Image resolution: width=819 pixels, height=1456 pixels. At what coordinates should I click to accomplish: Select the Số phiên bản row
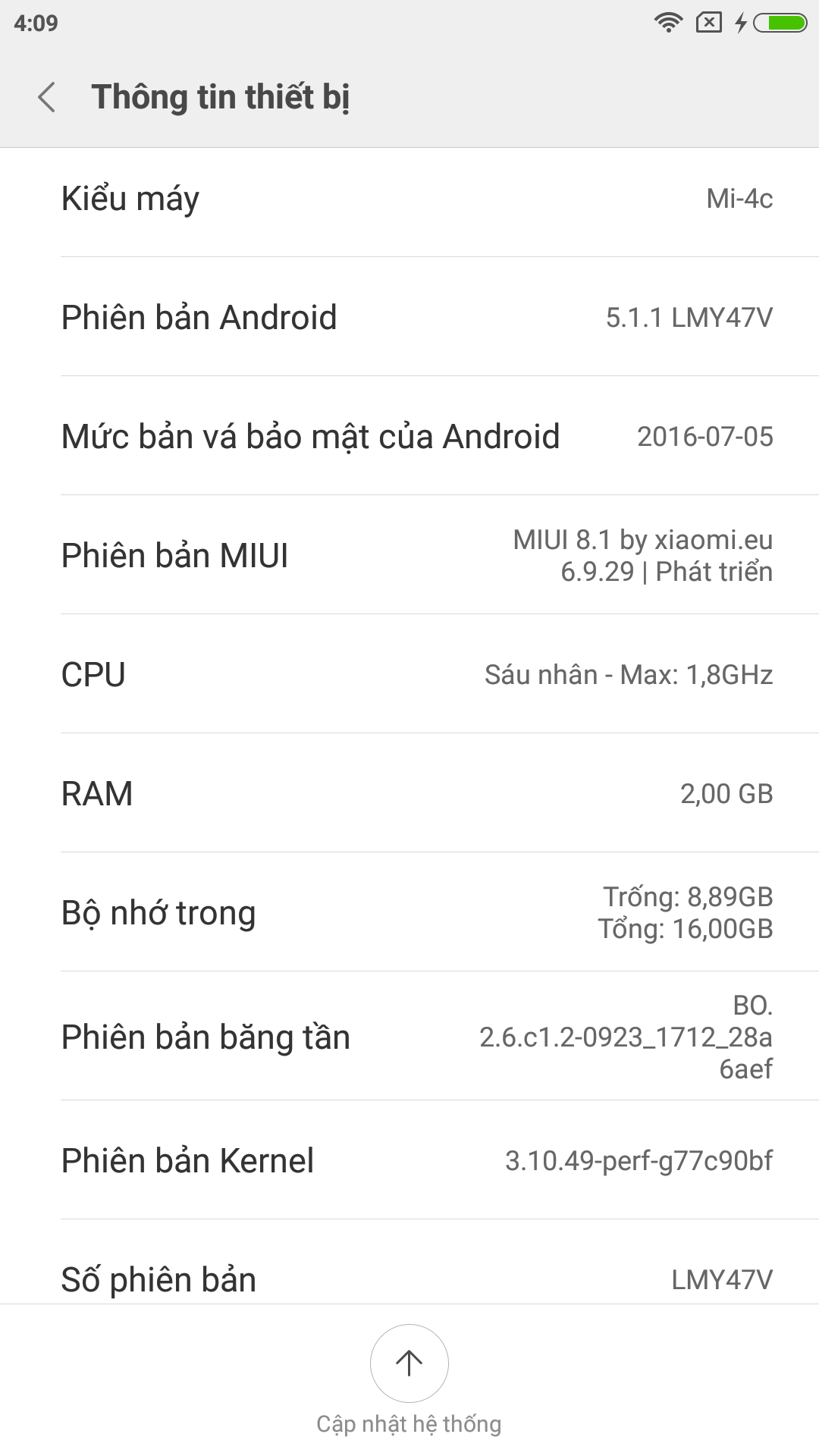[x=409, y=1263]
